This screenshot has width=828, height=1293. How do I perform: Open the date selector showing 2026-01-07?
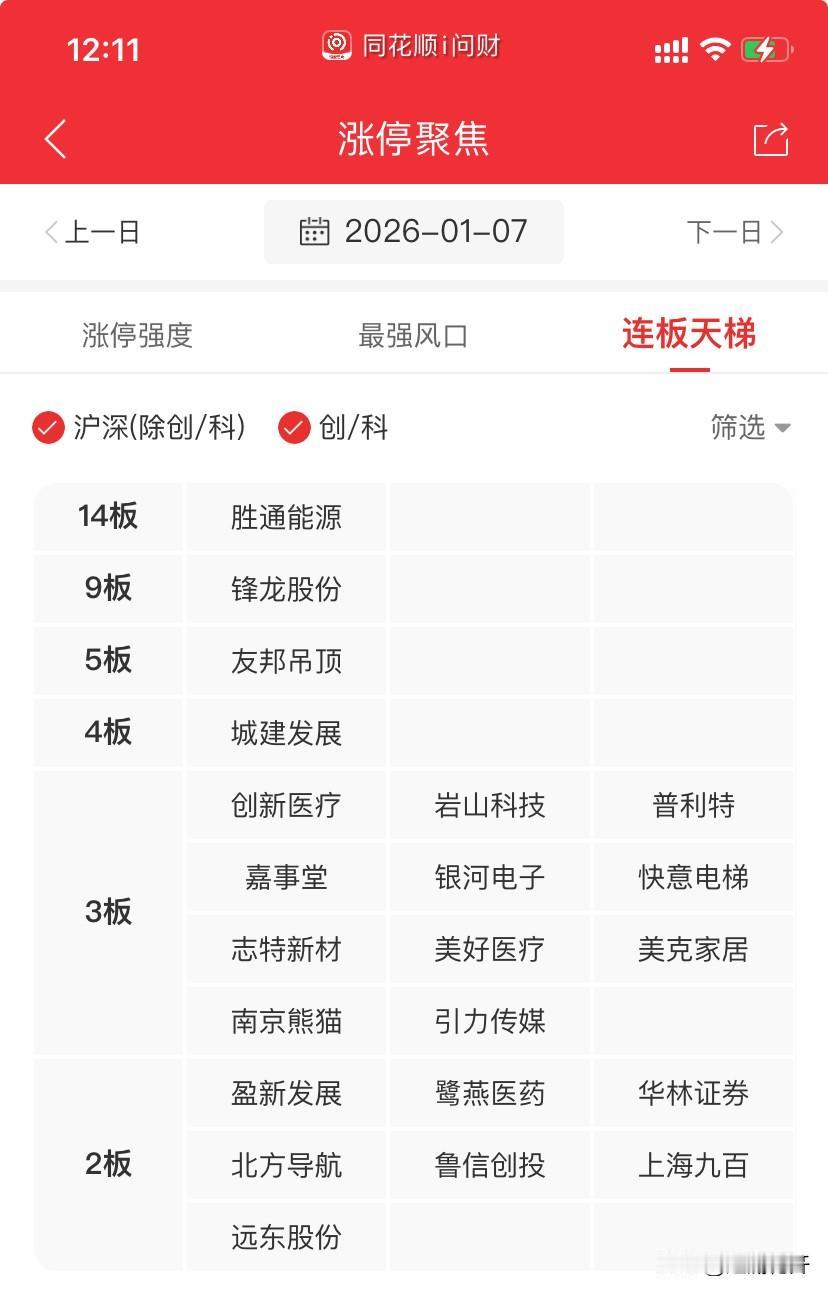coord(415,232)
